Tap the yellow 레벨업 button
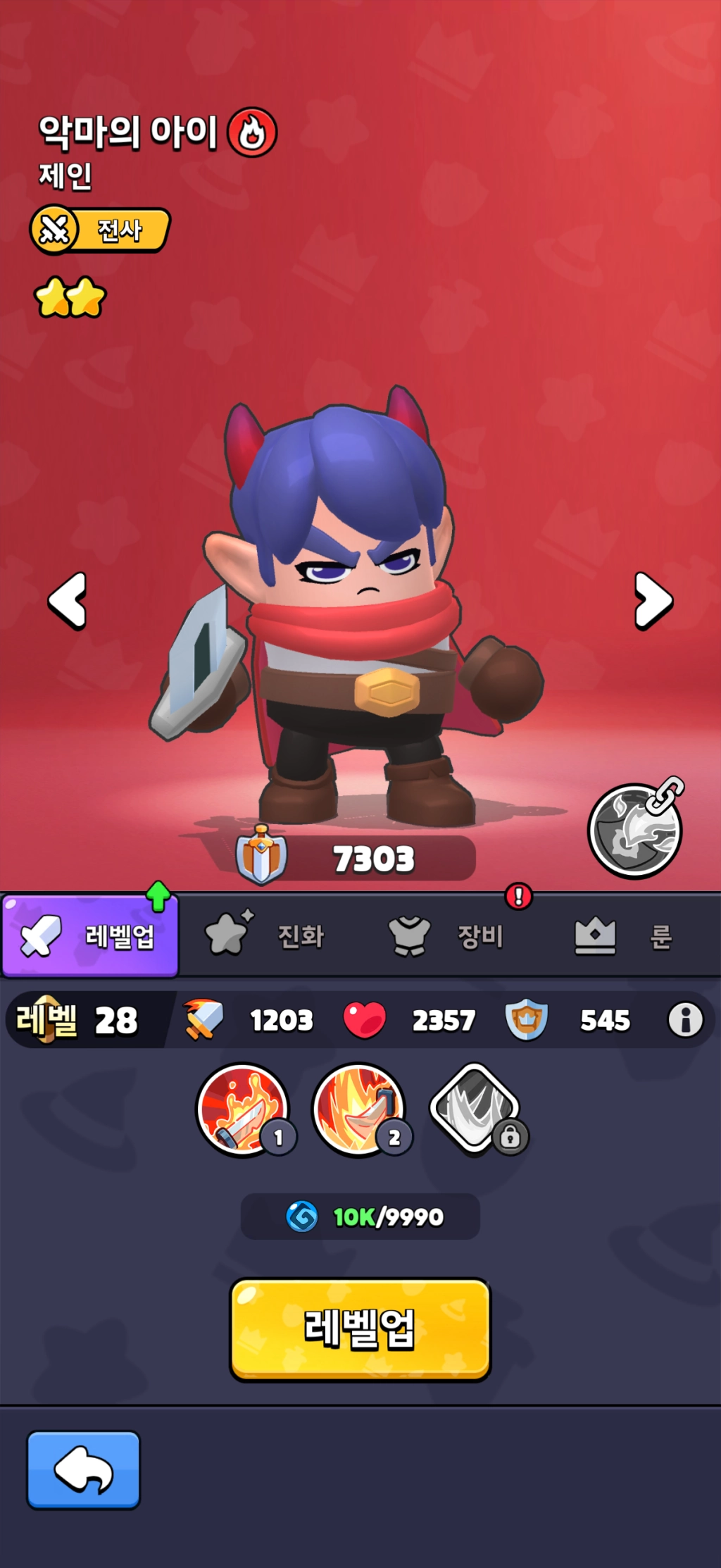Screen dimensions: 721x1568 click(360, 1329)
